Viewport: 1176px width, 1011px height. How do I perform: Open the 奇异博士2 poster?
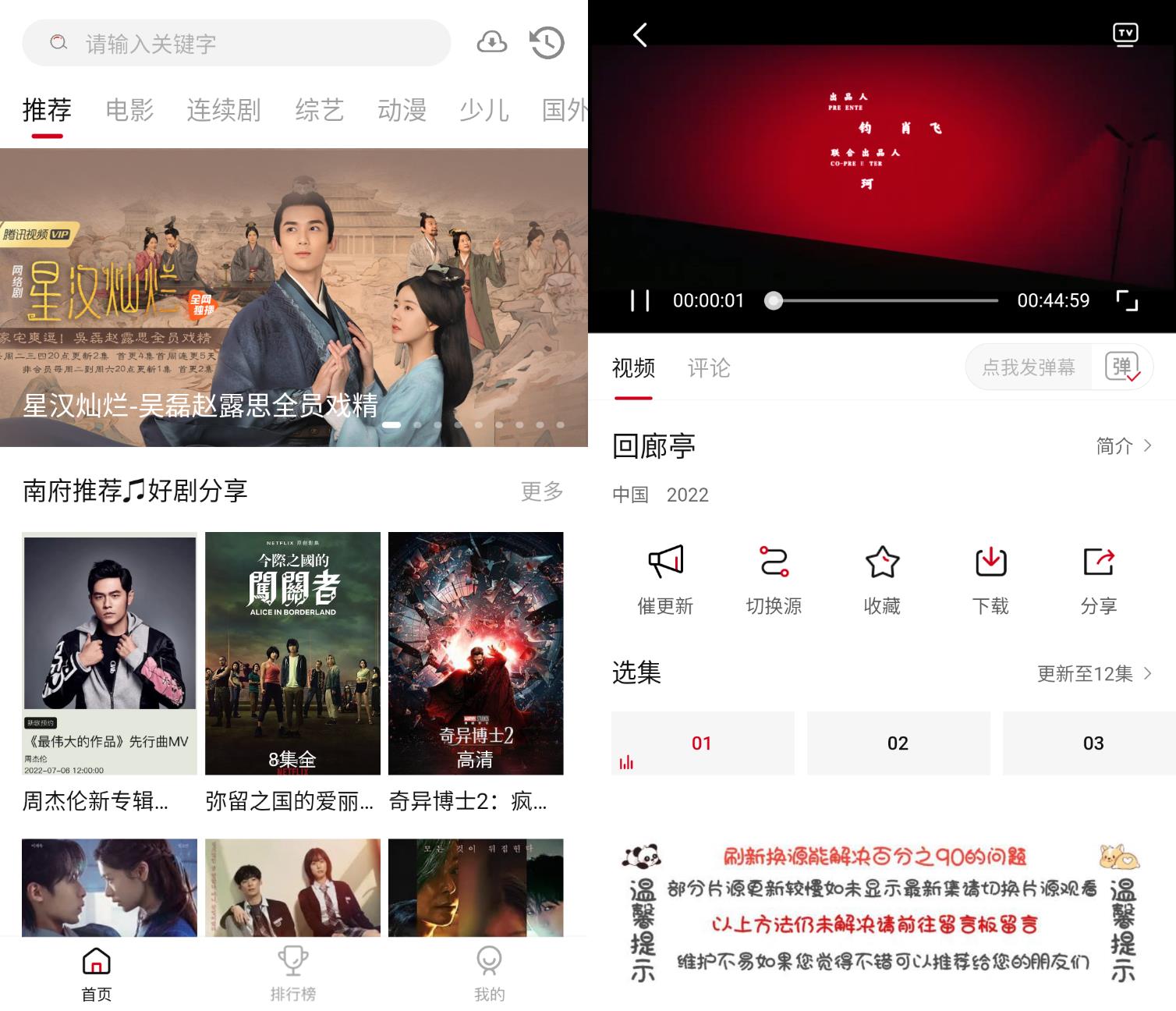click(x=476, y=654)
